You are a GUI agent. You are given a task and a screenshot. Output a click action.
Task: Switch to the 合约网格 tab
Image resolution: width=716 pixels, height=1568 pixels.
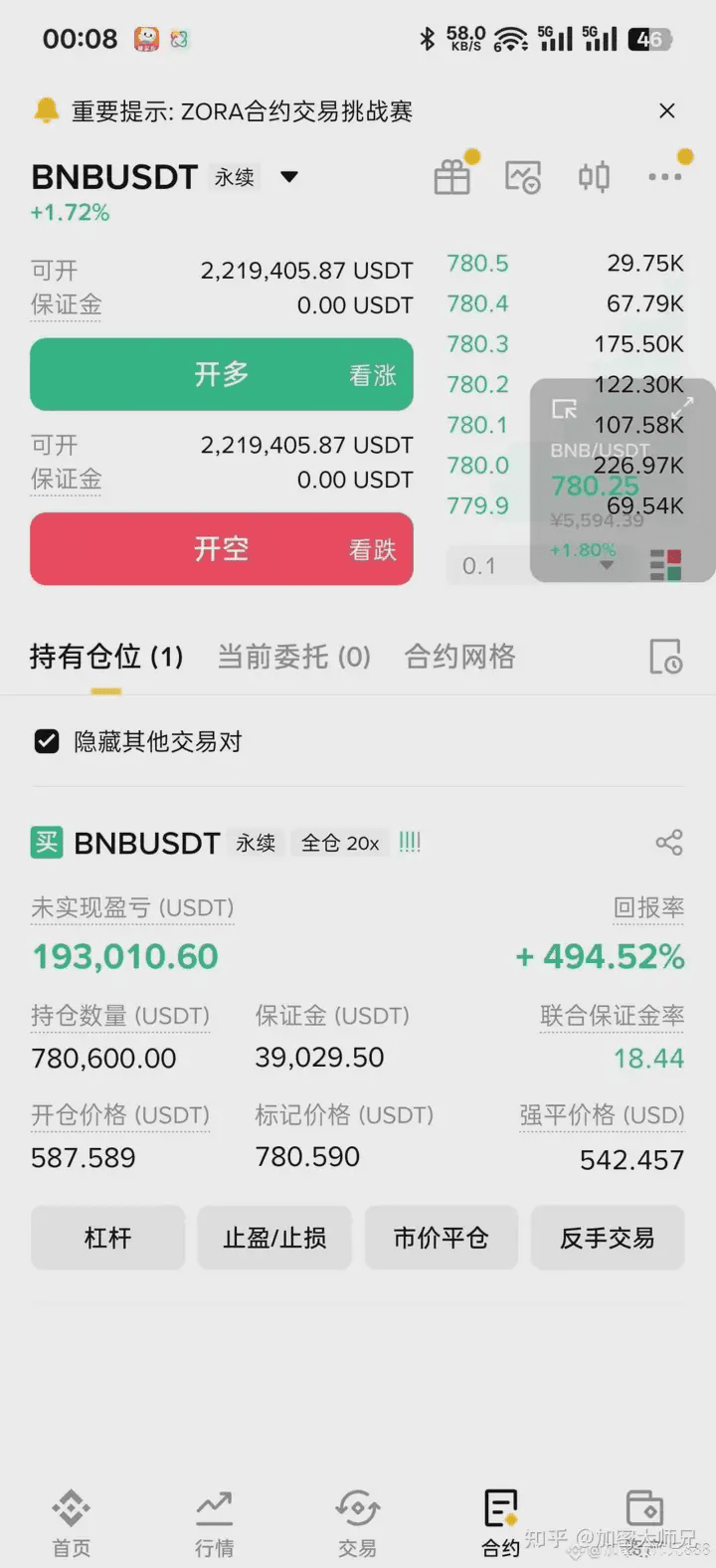click(x=459, y=657)
